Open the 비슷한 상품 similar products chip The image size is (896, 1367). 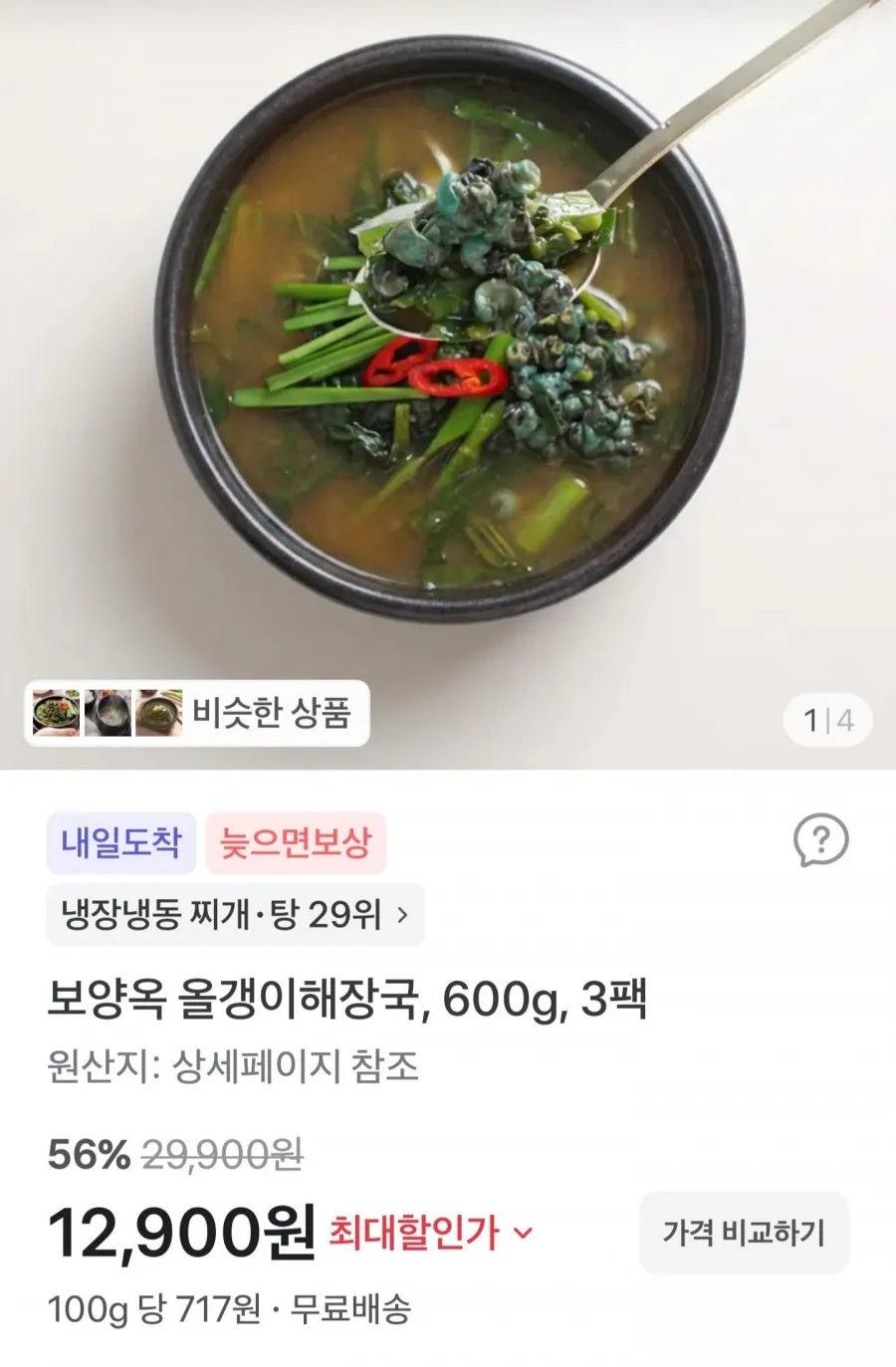pos(197,713)
